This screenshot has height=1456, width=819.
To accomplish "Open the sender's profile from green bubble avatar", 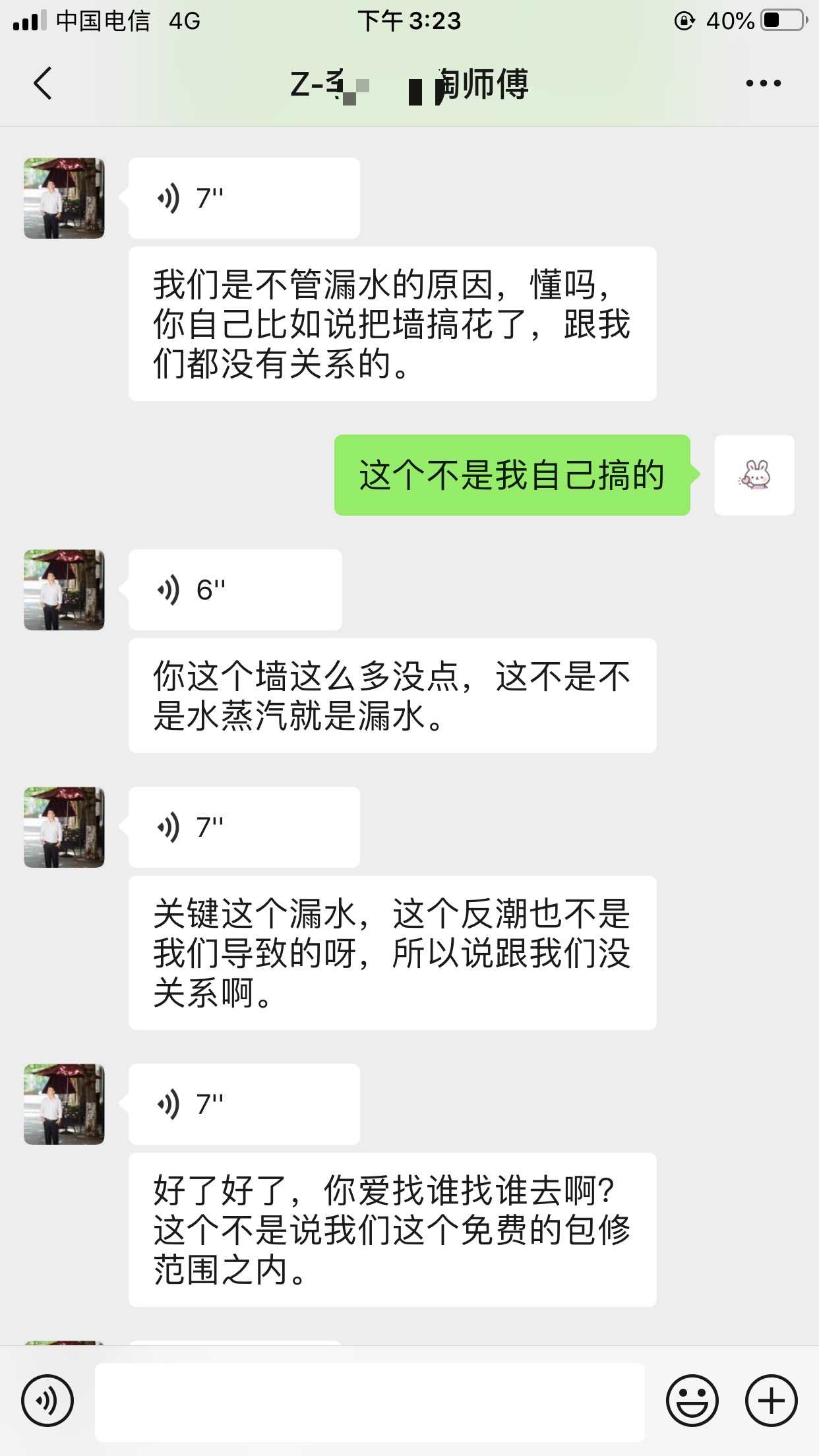I will 754,475.
